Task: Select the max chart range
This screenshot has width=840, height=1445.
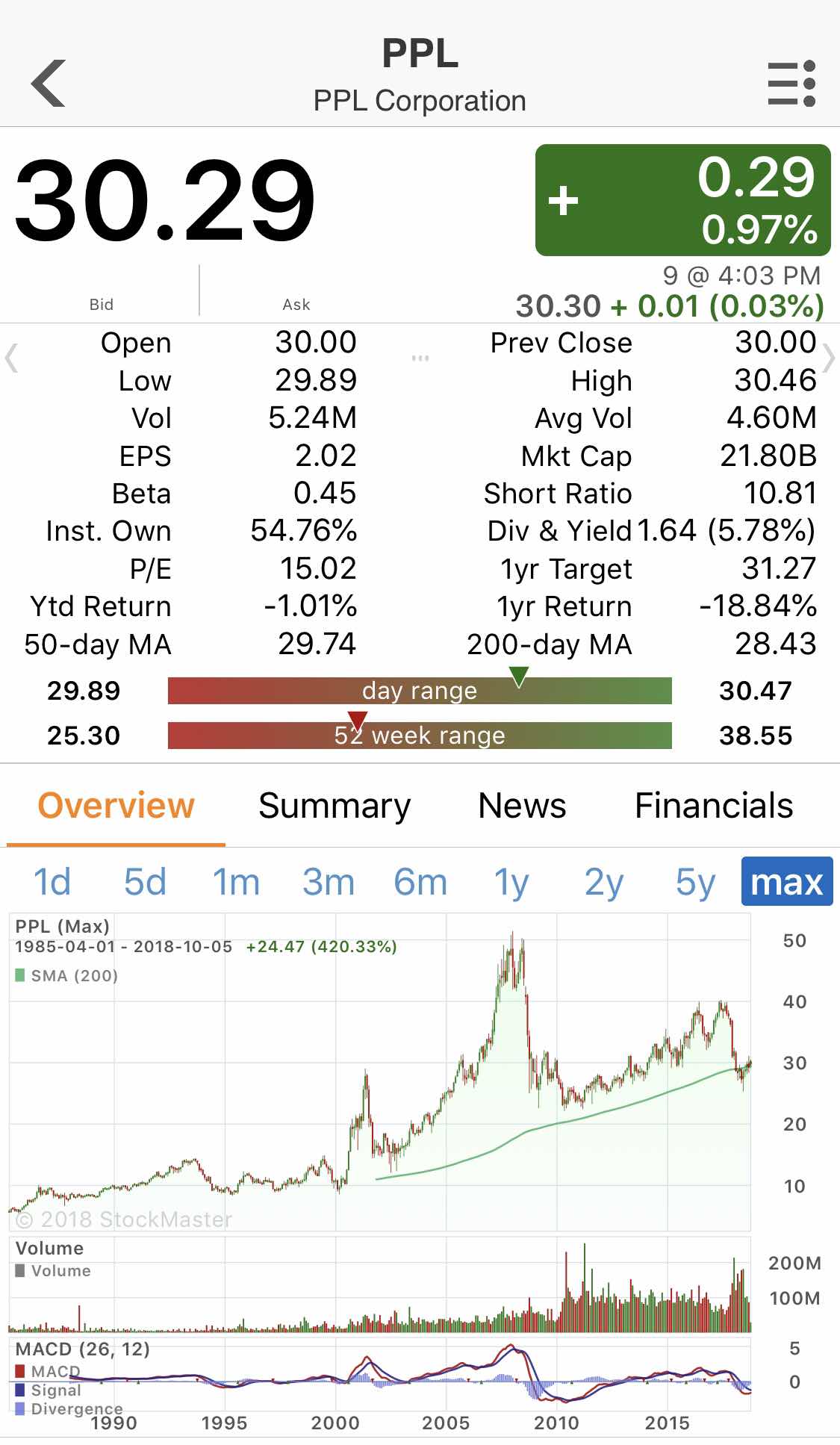Action: tap(787, 882)
